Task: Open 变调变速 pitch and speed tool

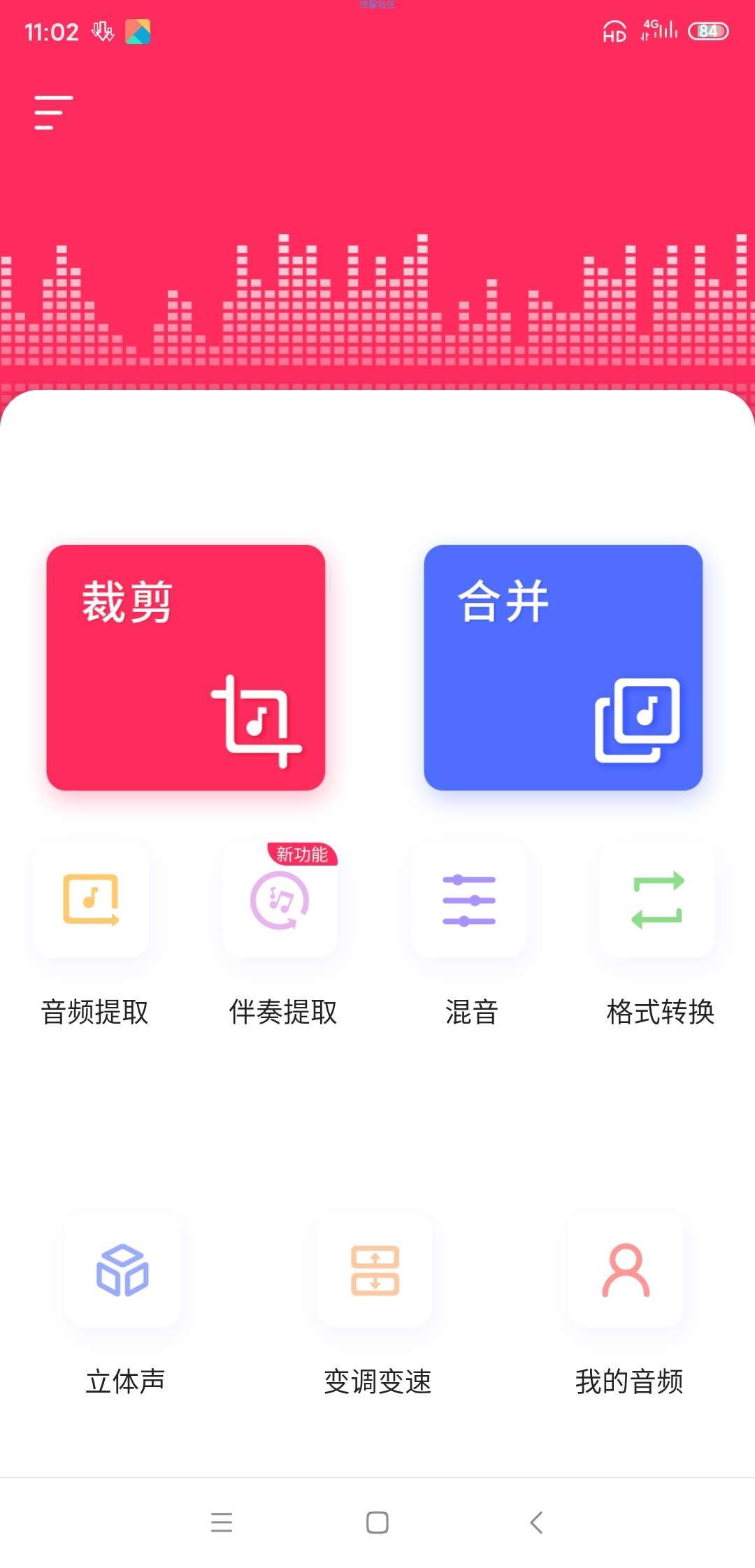Action: pyautogui.click(x=375, y=1270)
